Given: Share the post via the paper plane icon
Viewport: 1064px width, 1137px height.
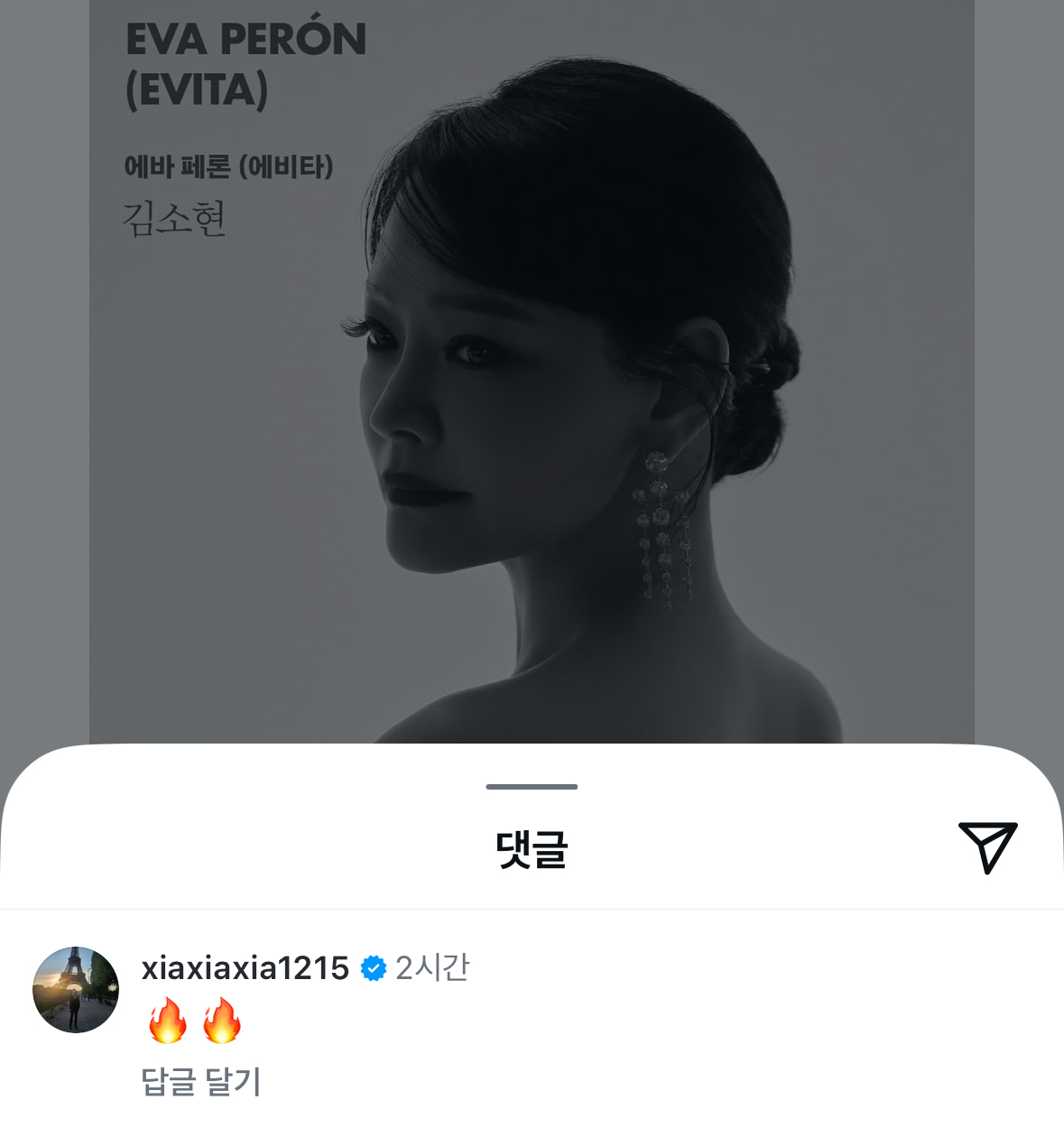Looking at the screenshot, I should pyautogui.click(x=987, y=846).
